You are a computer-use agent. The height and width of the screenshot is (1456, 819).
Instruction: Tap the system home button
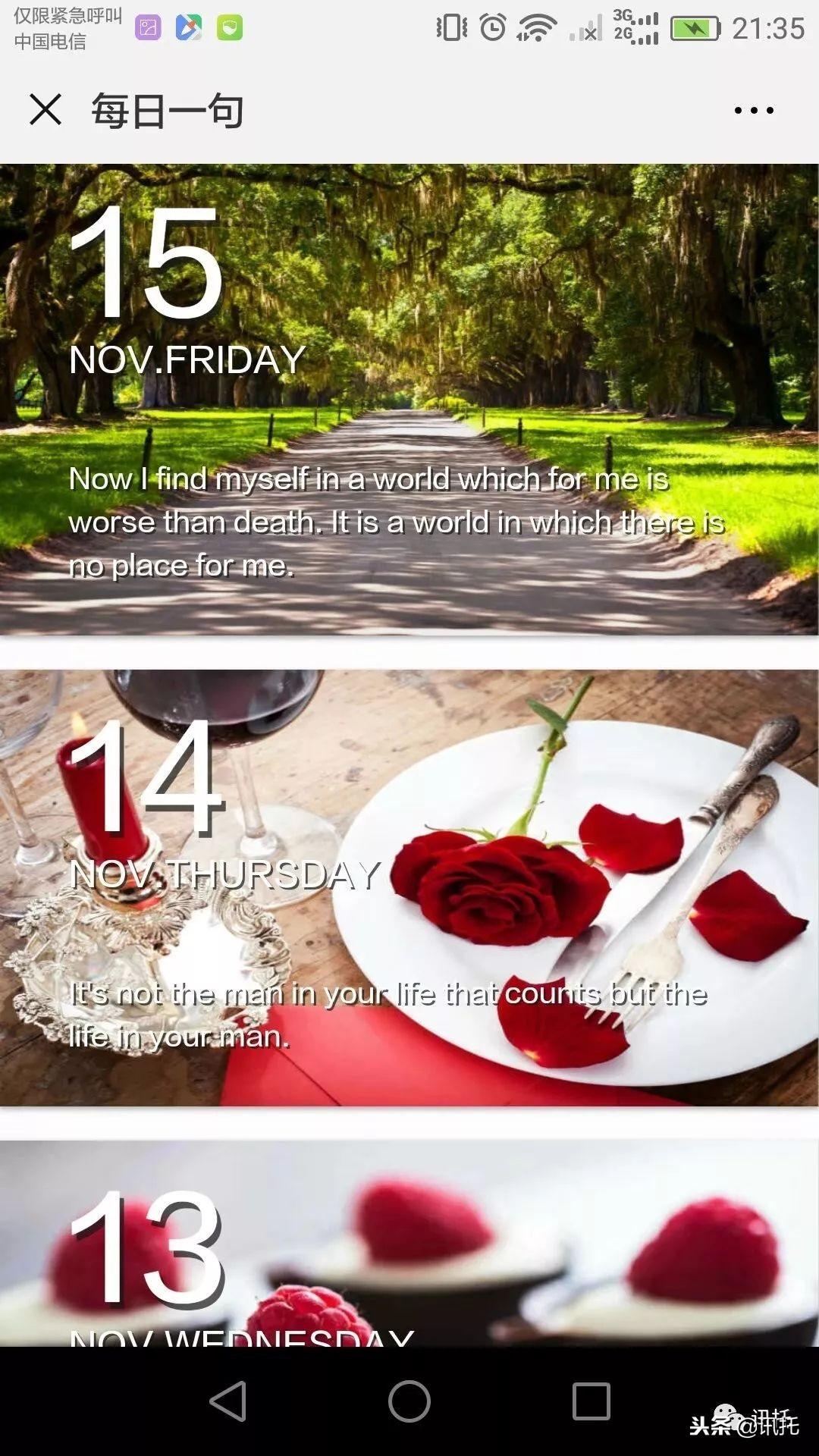point(409,1401)
